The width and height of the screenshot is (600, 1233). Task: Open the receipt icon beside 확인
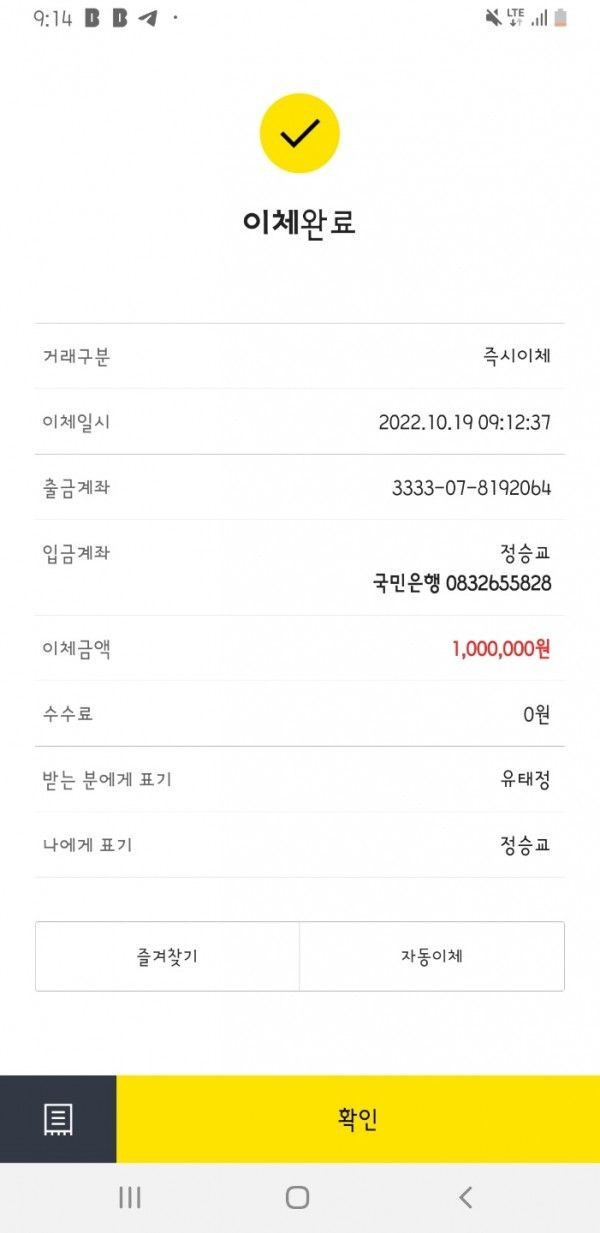coord(58,1119)
